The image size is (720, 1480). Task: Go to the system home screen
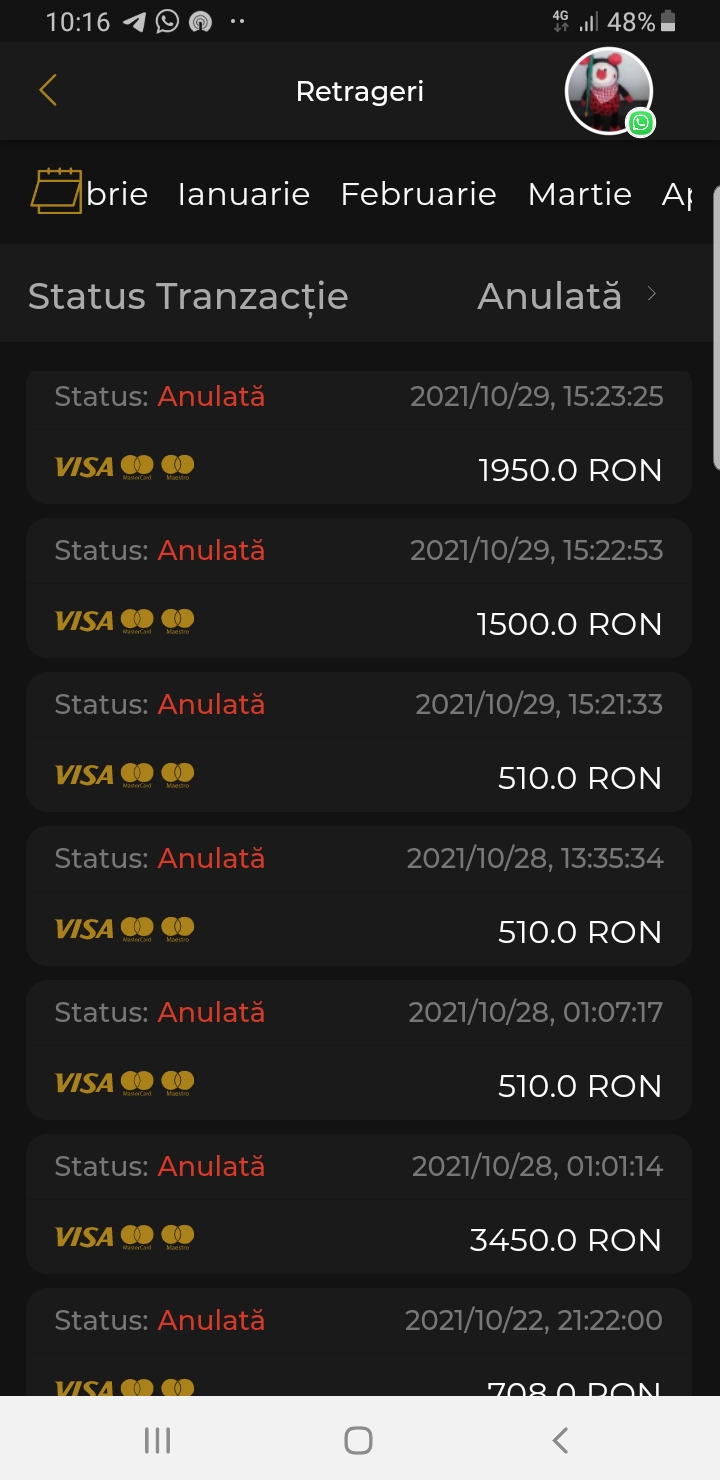(x=358, y=1440)
